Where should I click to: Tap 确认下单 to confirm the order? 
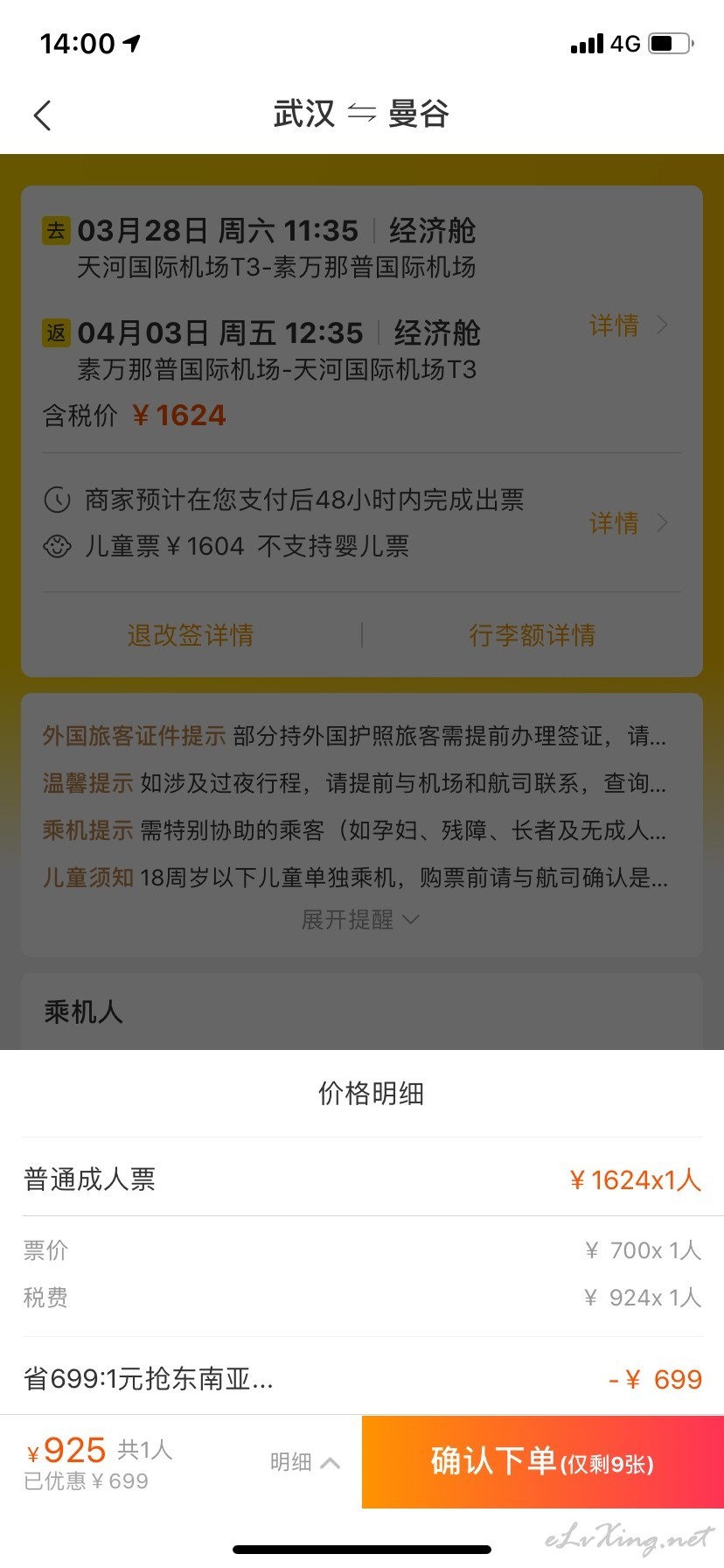[x=543, y=1461]
